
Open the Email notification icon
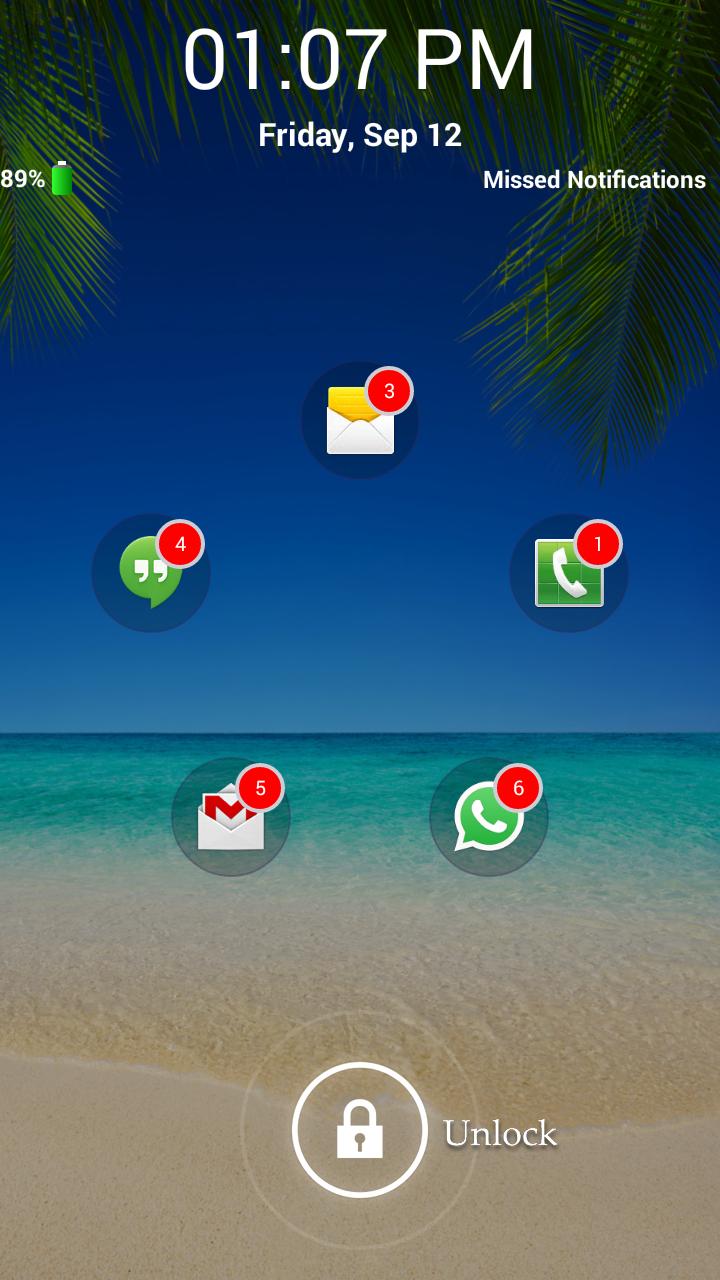point(358,421)
